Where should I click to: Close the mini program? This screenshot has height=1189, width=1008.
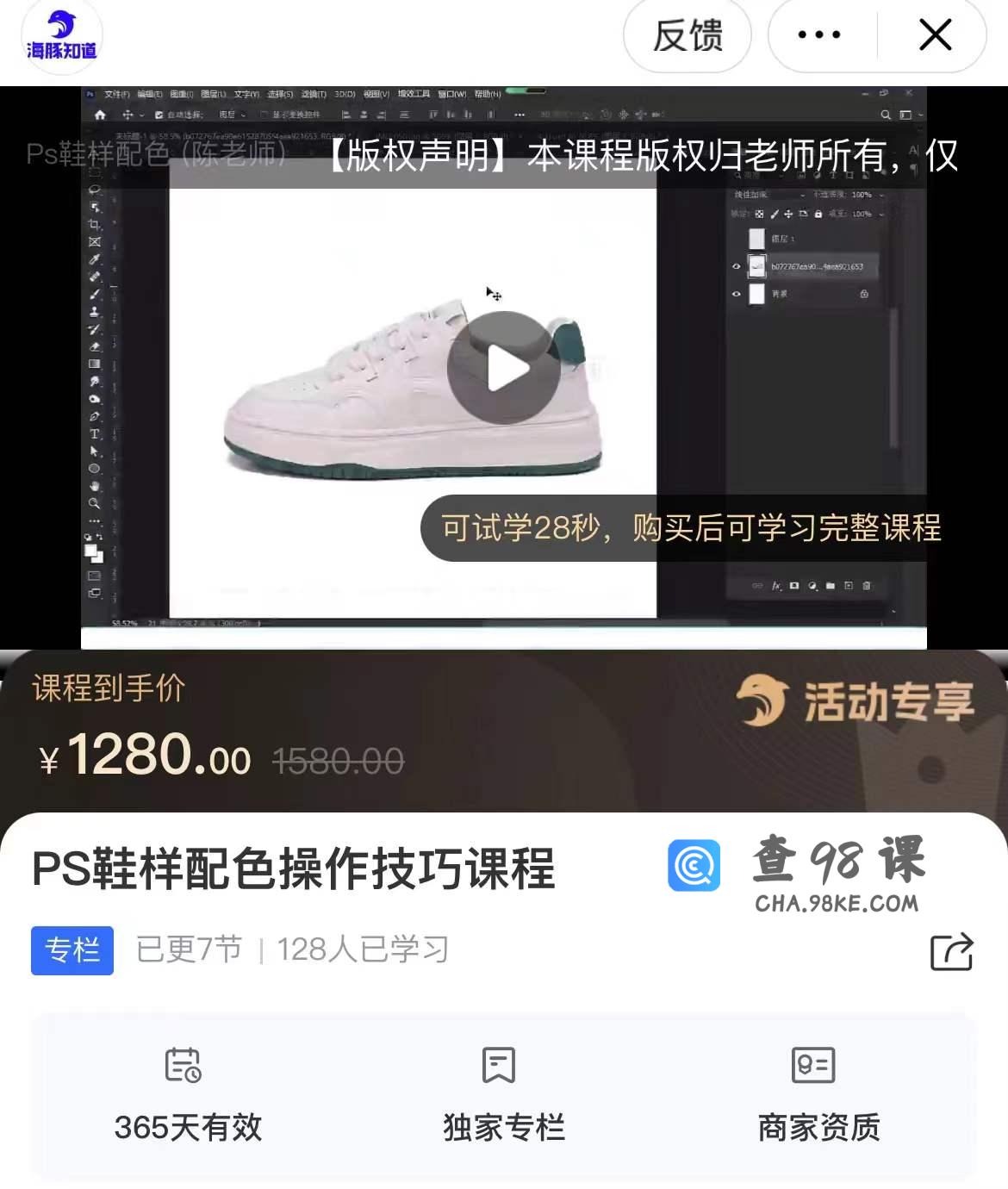[x=935, y=36]
